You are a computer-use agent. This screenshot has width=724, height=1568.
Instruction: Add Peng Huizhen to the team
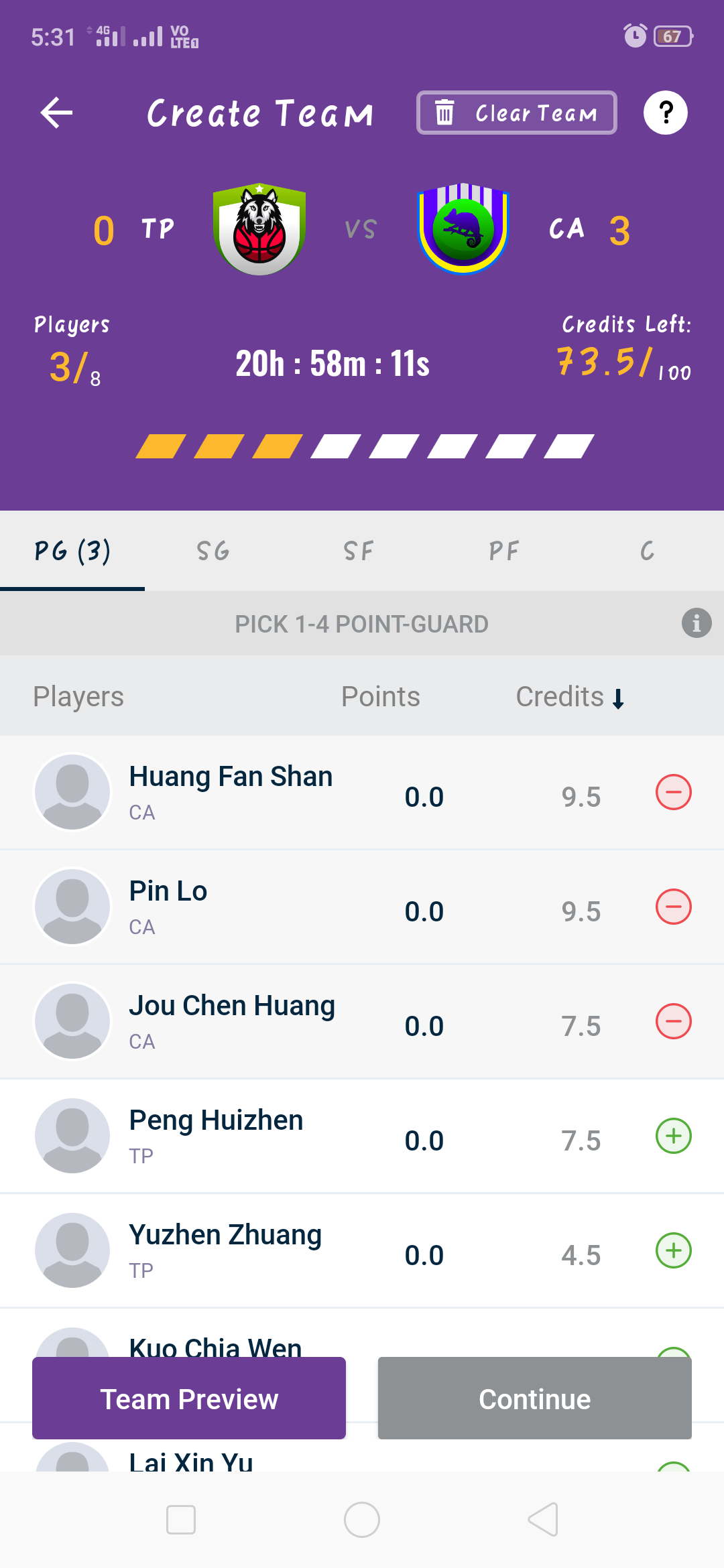[674, 1136]
